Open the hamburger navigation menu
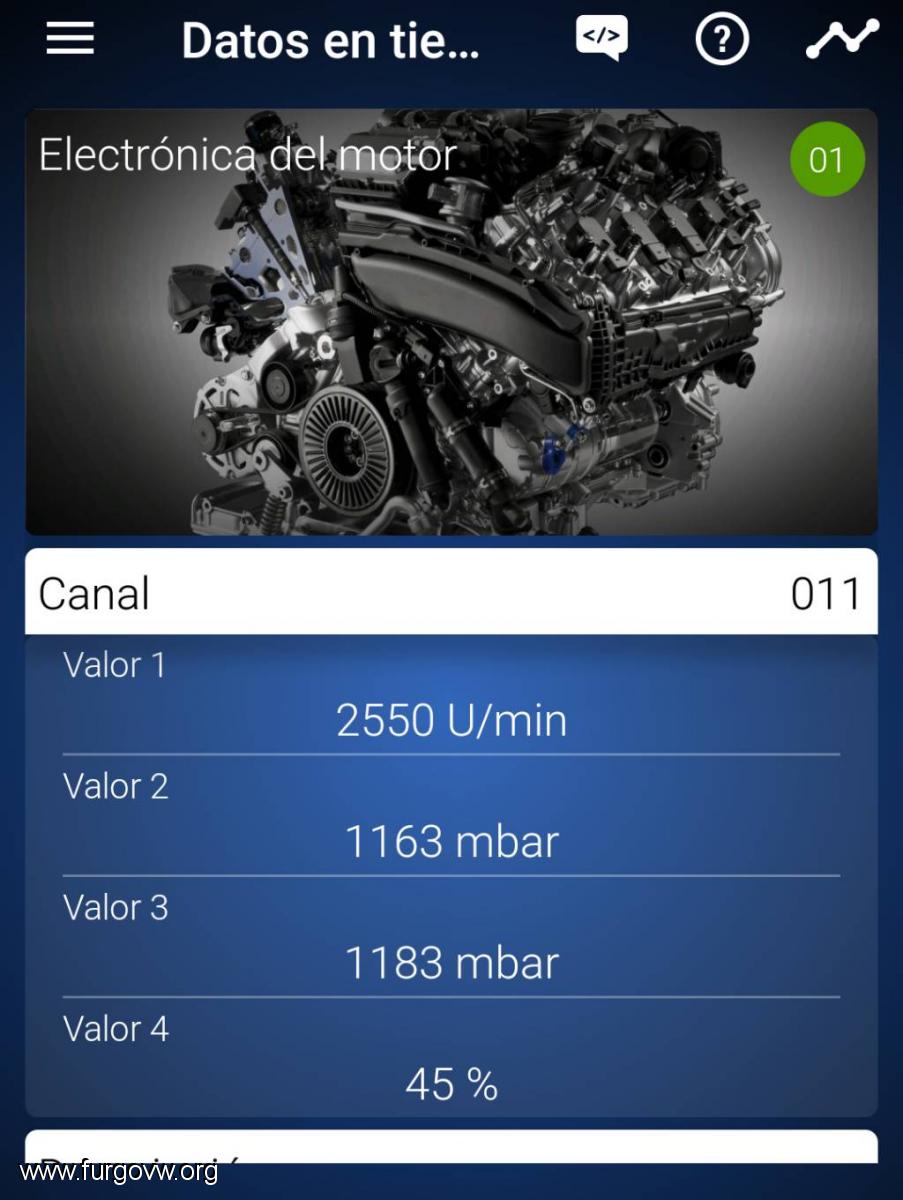Screen dimensions: 903x1200 coord(70,40)
